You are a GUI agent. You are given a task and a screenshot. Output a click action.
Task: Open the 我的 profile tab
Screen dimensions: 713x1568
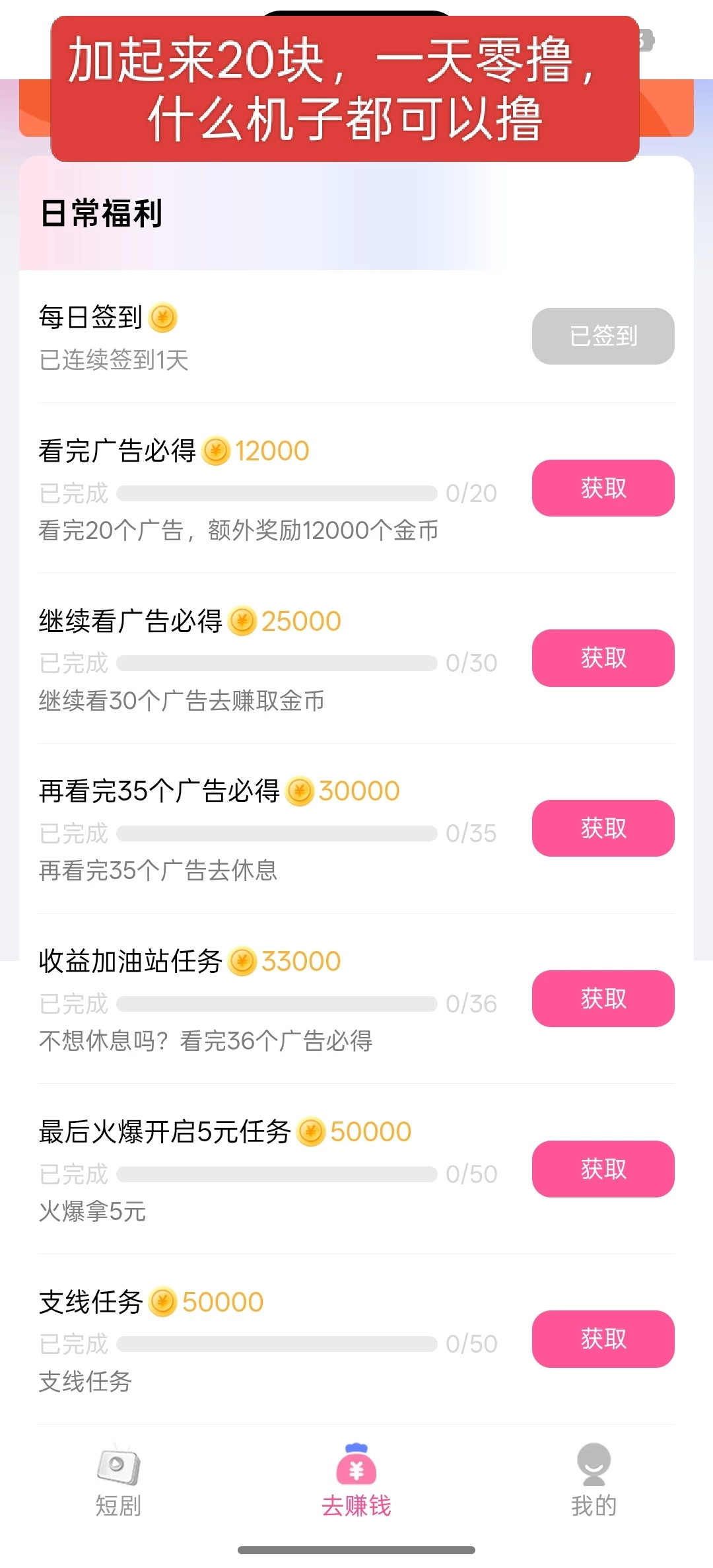pyautogui.click(x=594, y=1481)
